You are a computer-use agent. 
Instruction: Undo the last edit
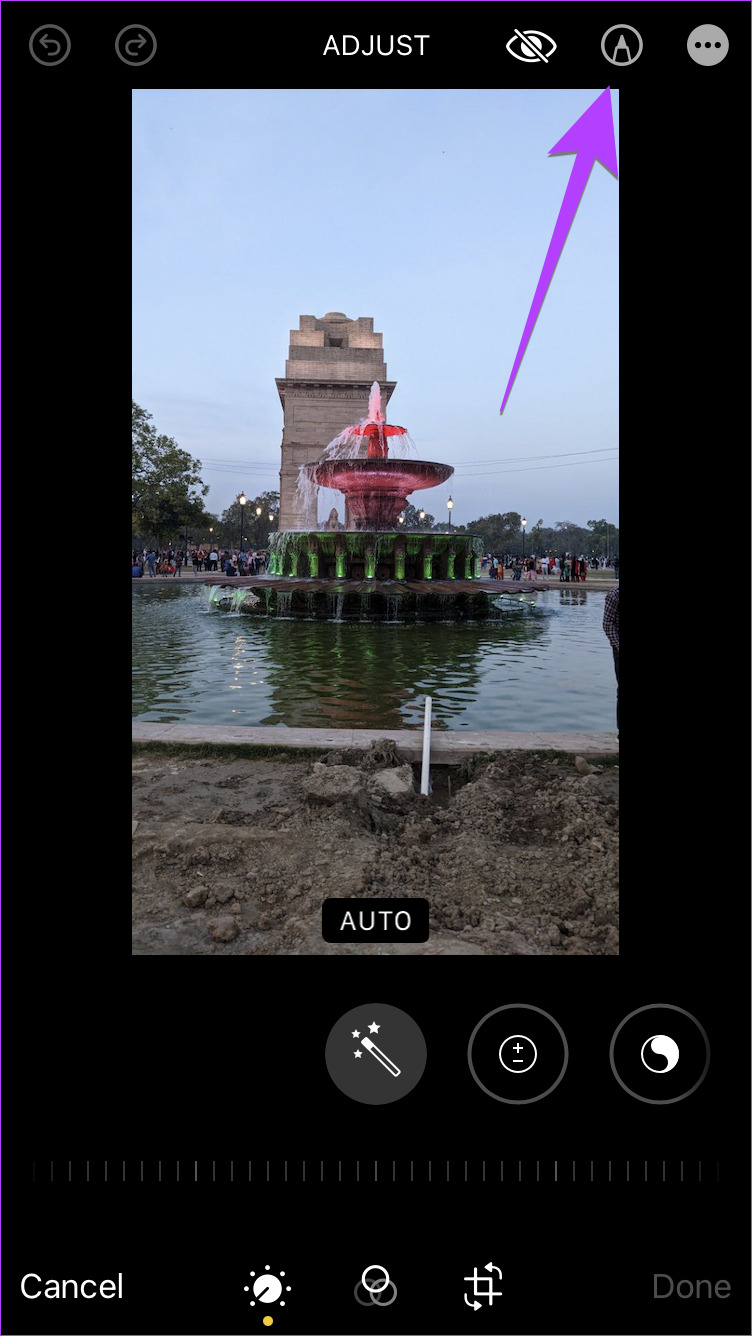(50, 46)
